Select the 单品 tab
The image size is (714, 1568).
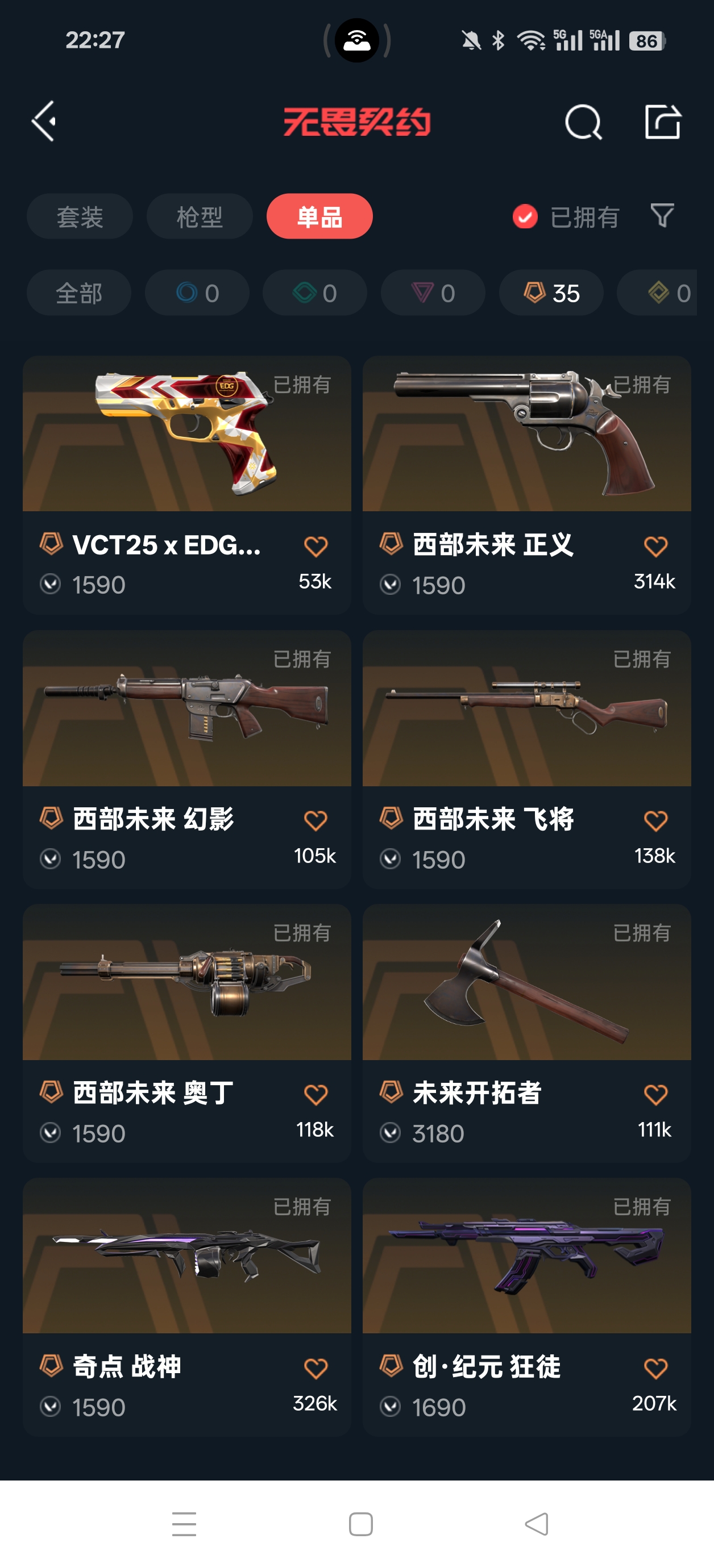point(319,216)
